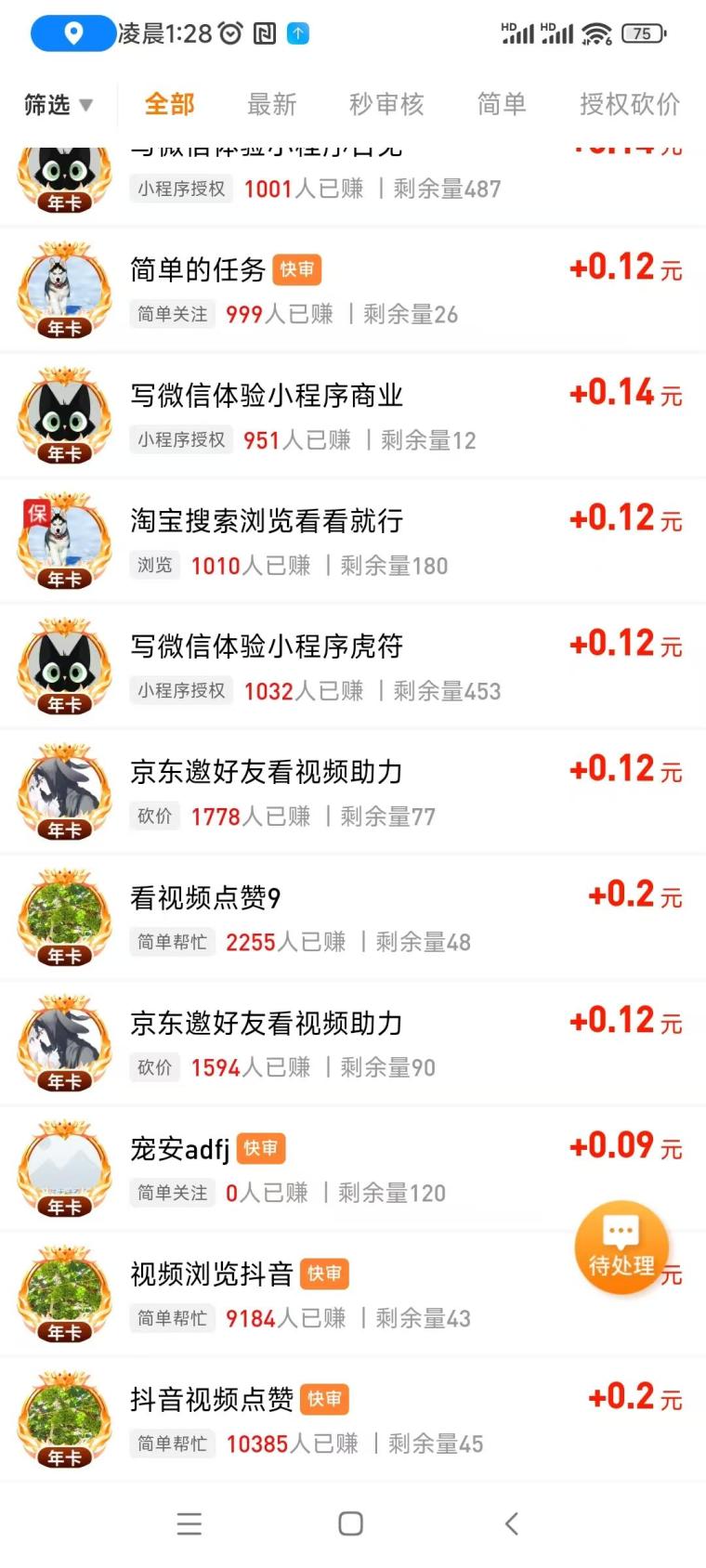
Task: Open the 简单的任务 task
Action: click(353, 290)
